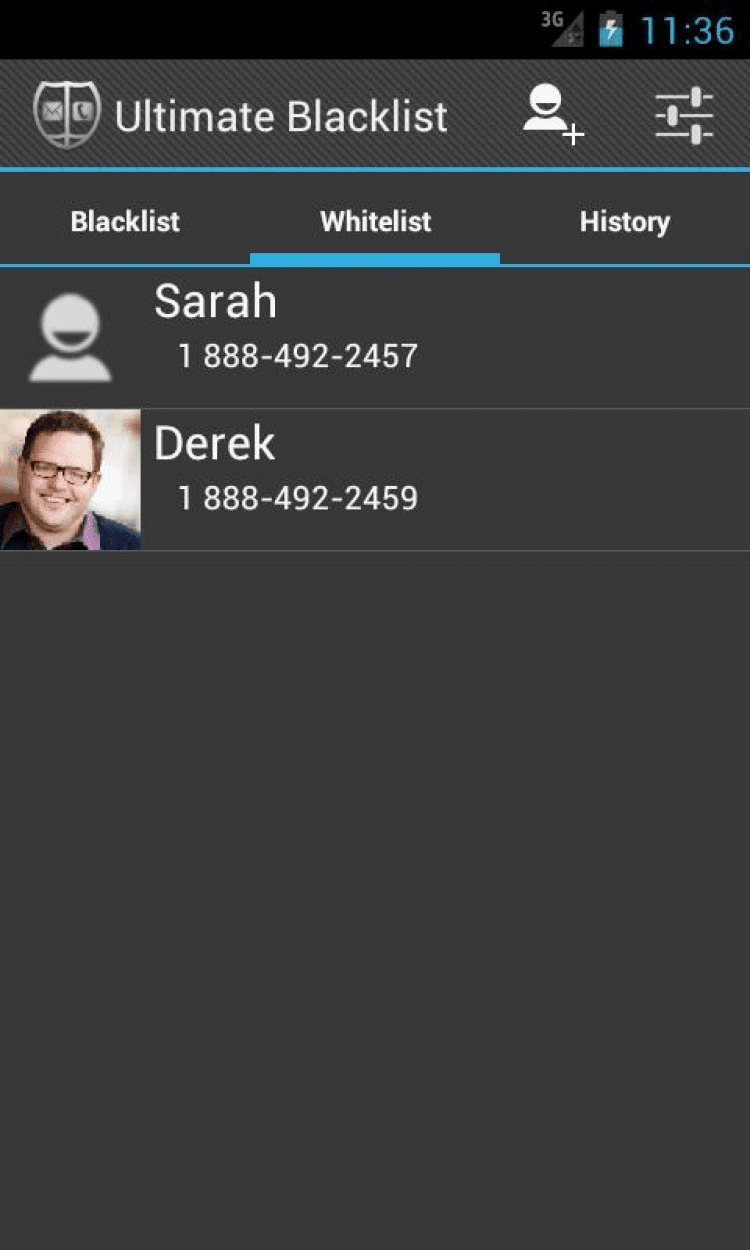
Task: Open the settings sliders icon
Action: (x=684, y=116)
